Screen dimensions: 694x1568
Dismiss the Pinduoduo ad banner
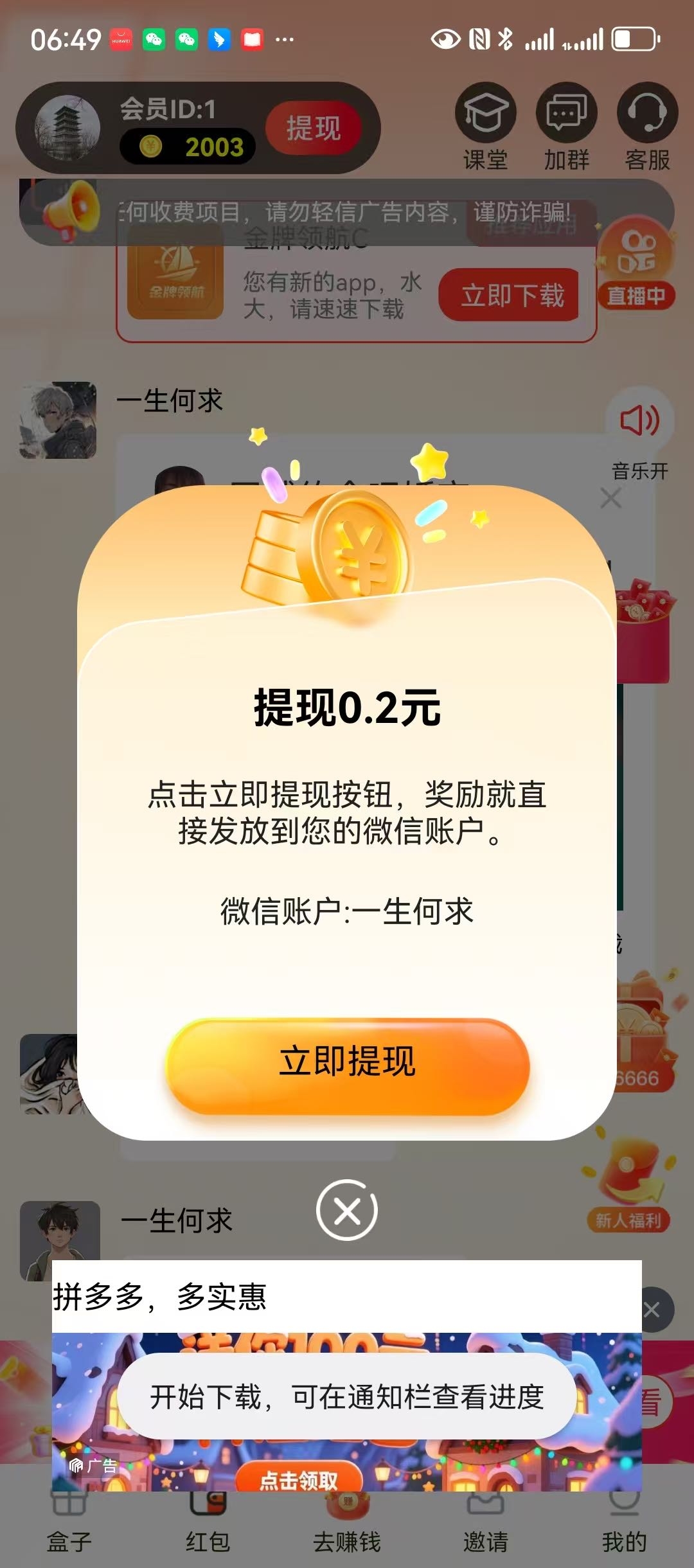(652, 1310)
